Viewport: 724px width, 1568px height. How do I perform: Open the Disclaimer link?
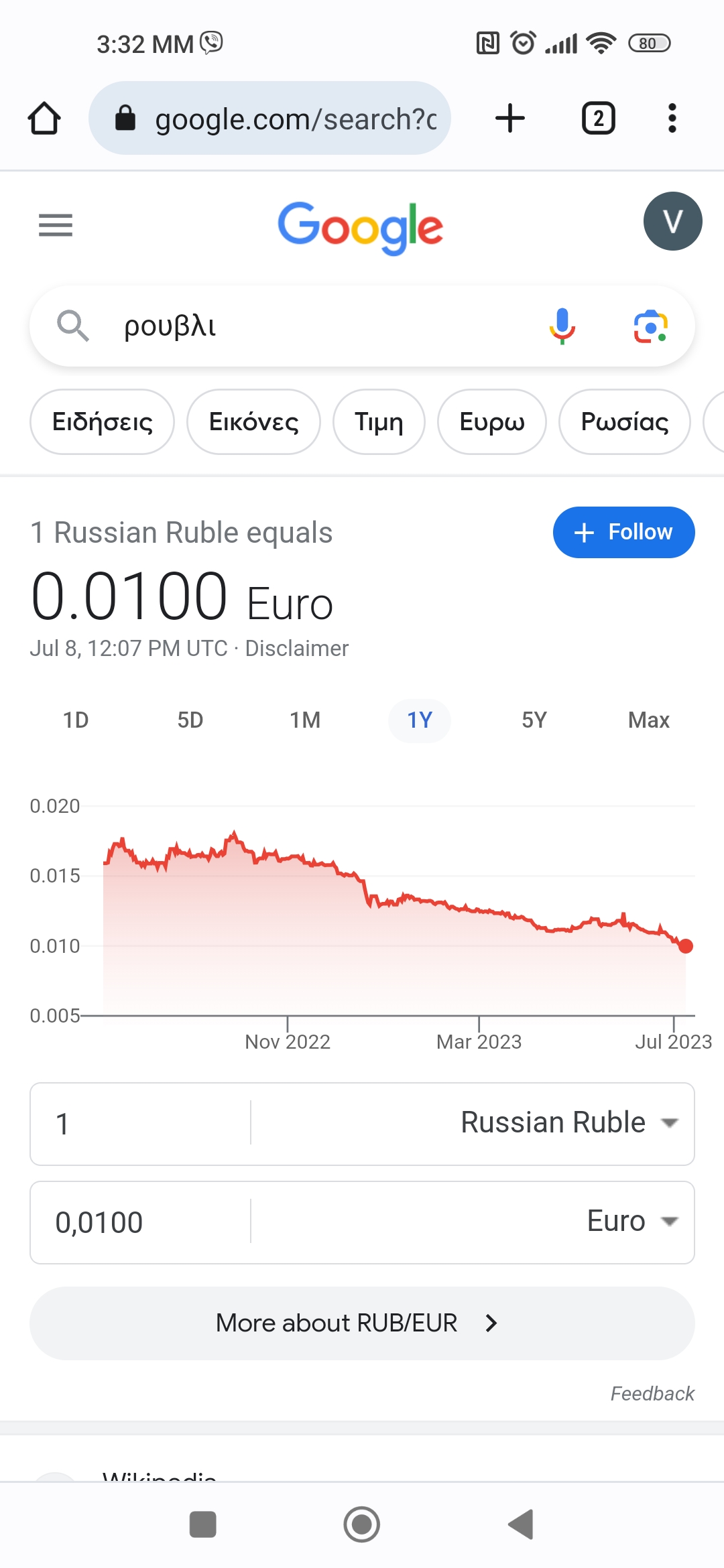tap(296, 649)
